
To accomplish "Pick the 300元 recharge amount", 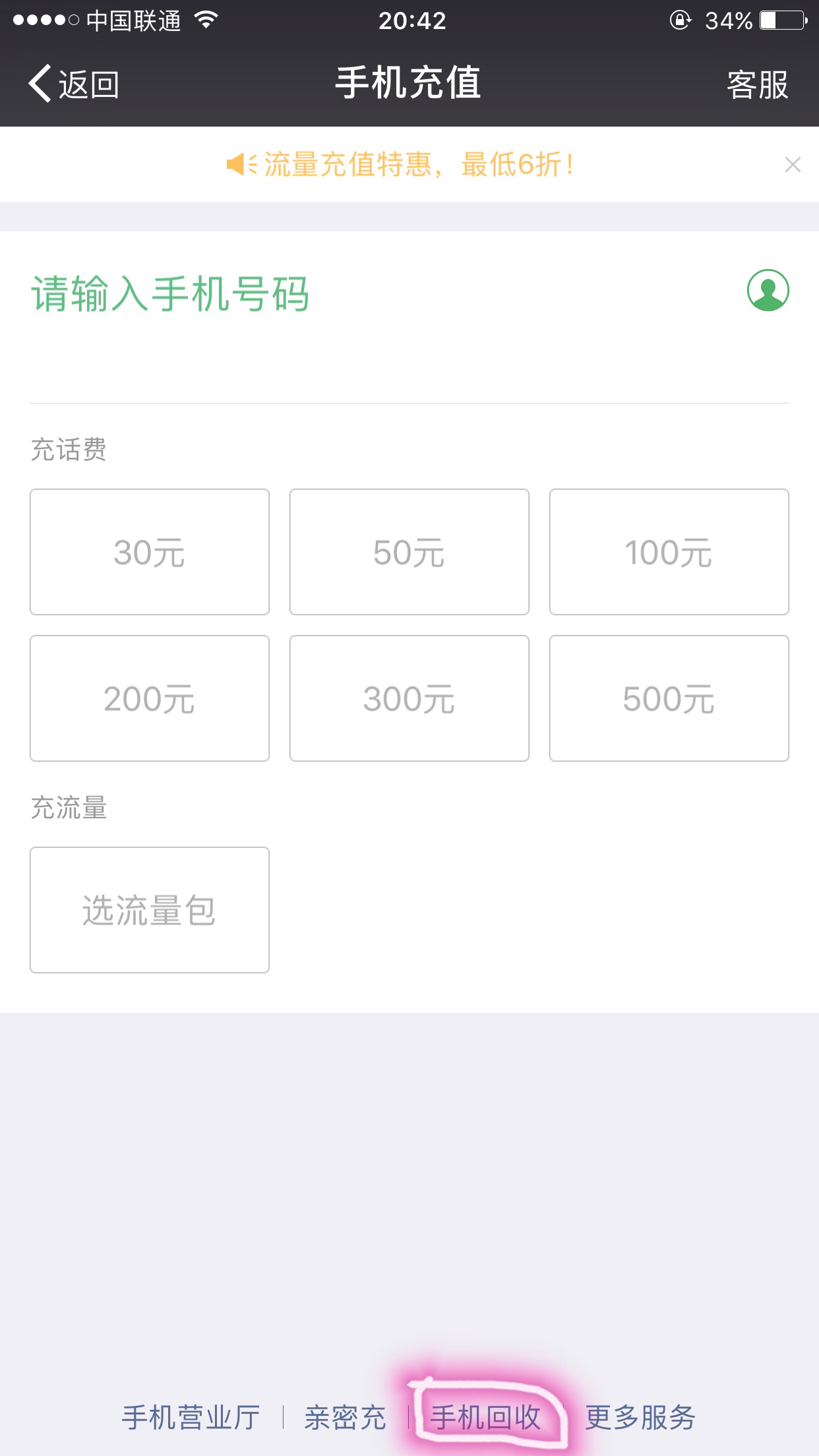I will pos(409,698).
